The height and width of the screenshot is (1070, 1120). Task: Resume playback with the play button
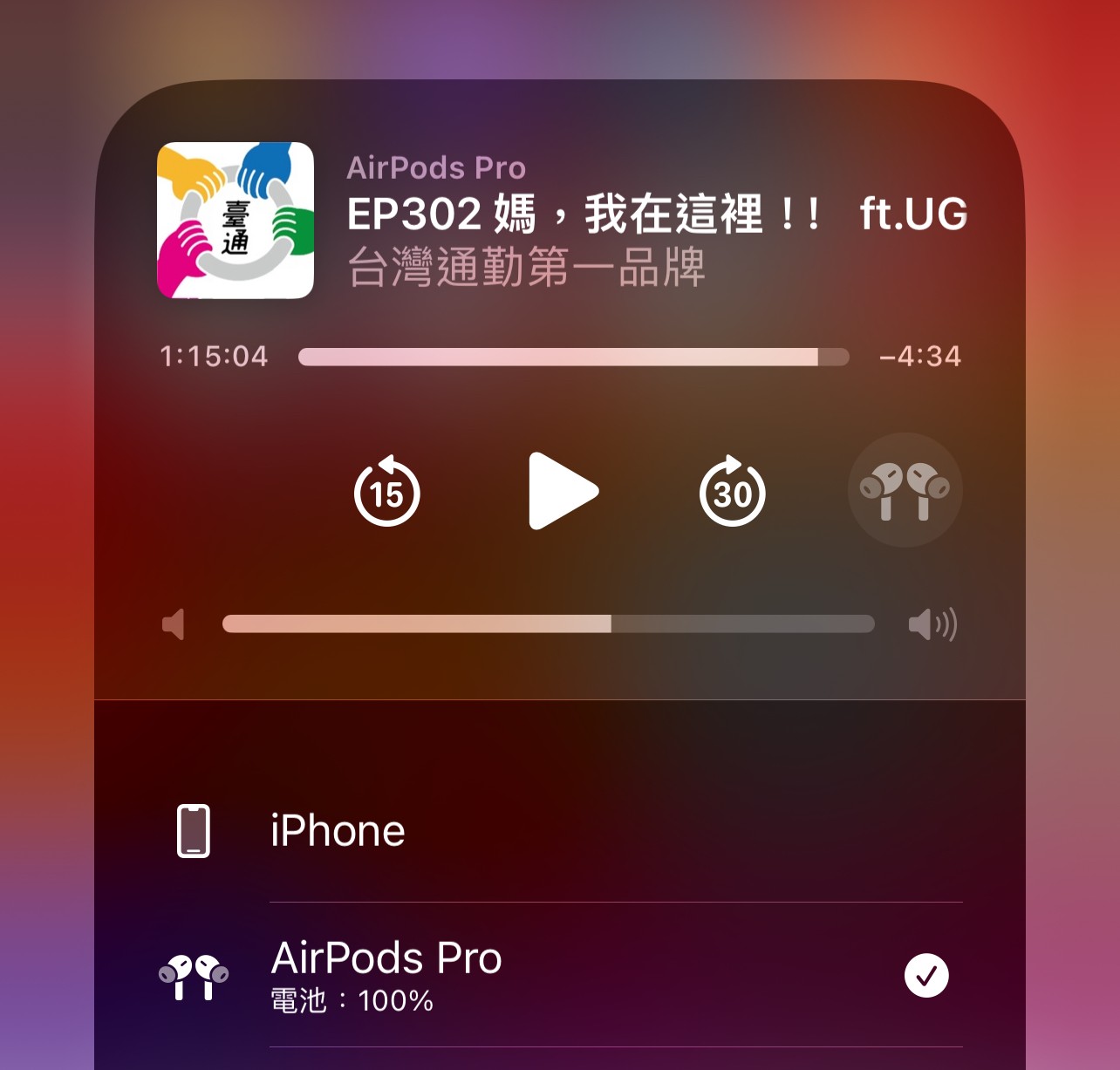click(x=562, y=491)
